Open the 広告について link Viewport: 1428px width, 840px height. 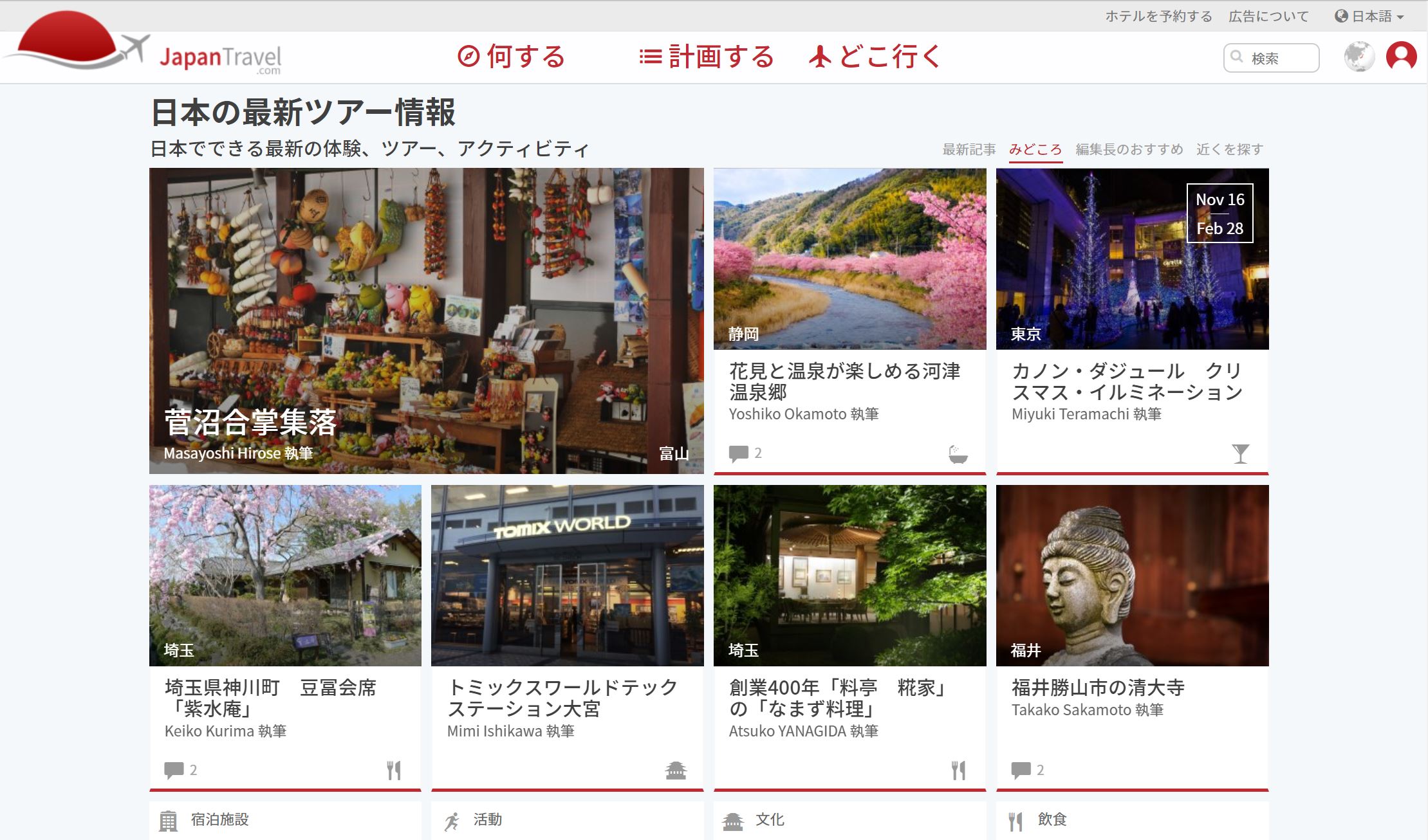(1268, 16)
